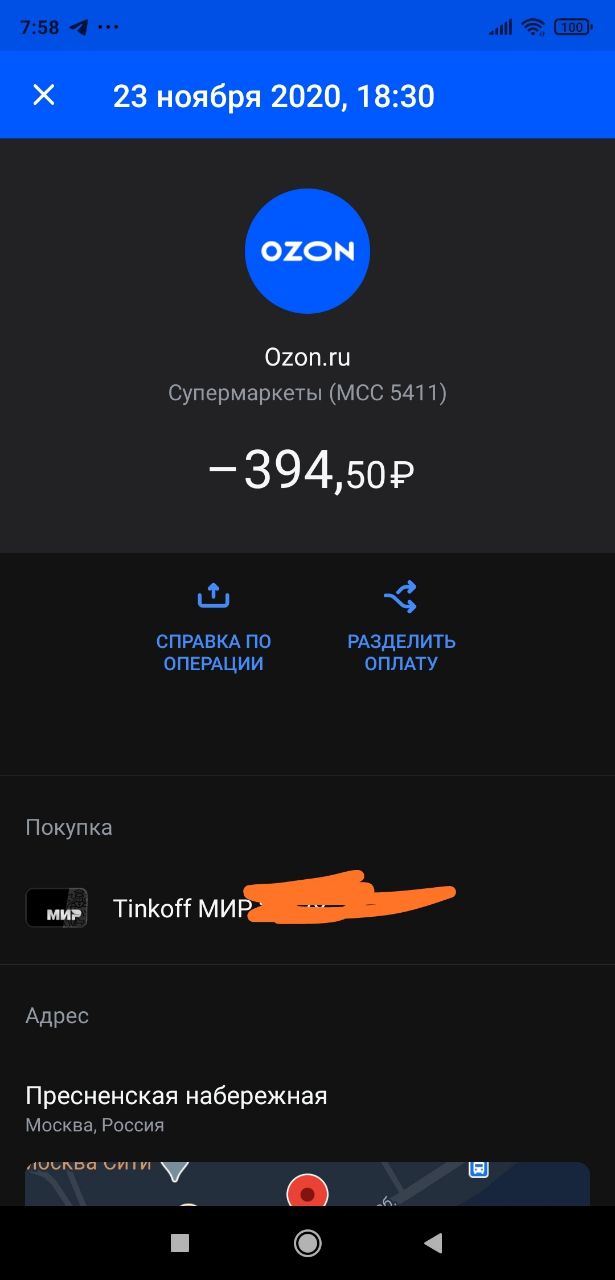
Task: Go back using system navigation
Action: [x=433, y=1243]
